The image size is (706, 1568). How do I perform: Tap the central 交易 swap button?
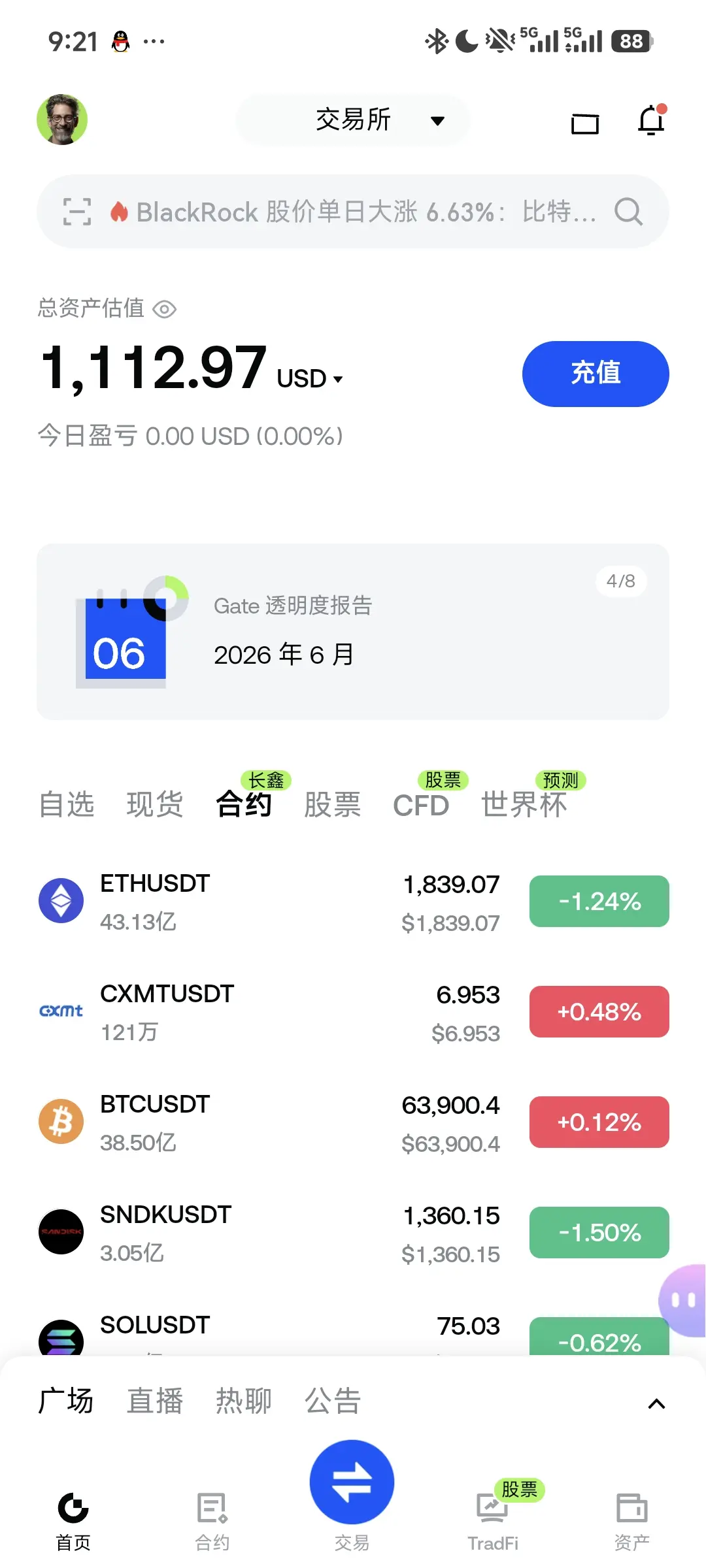352,1482
